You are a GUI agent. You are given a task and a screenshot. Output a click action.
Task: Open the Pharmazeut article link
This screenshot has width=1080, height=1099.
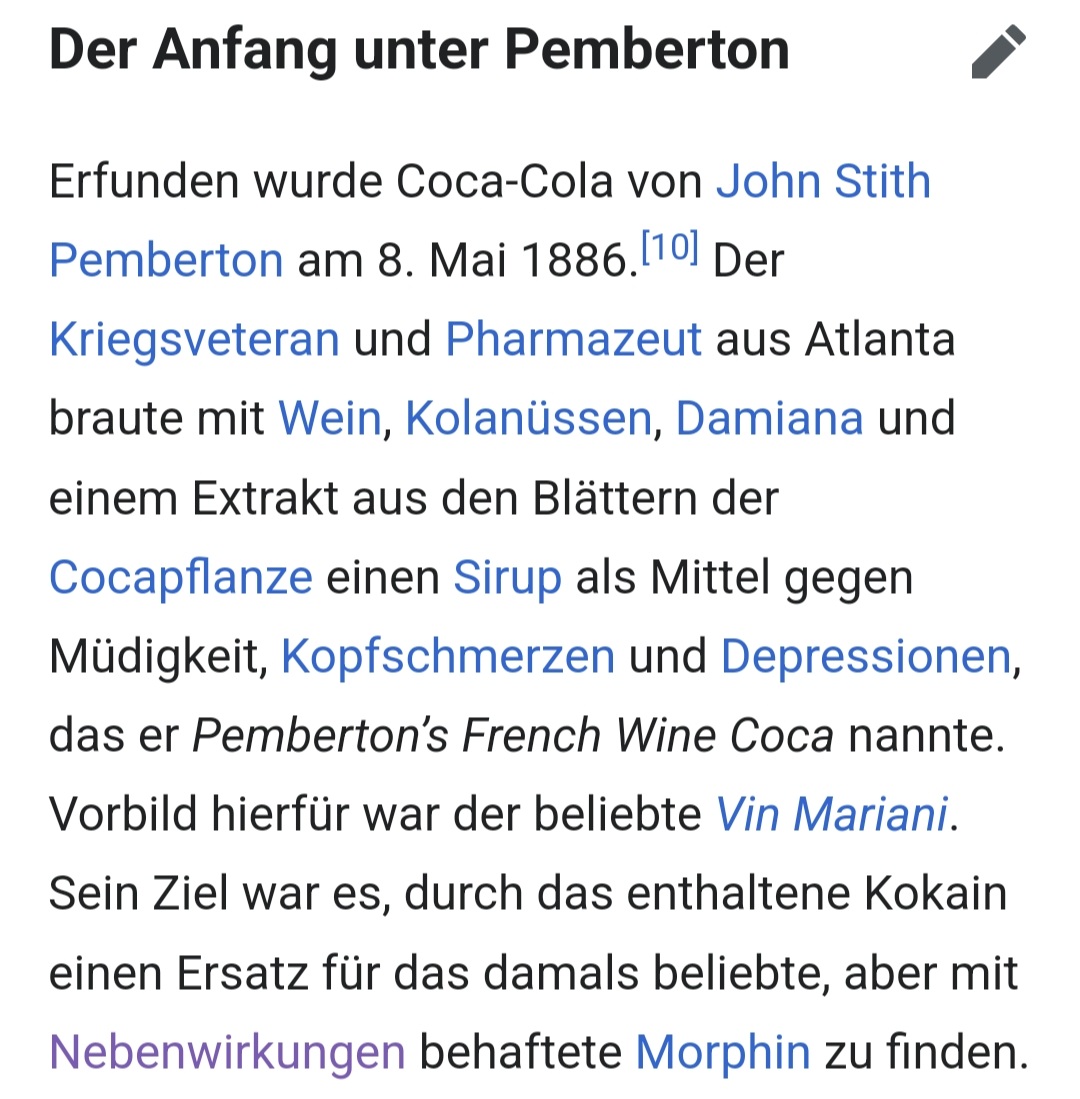573,339
